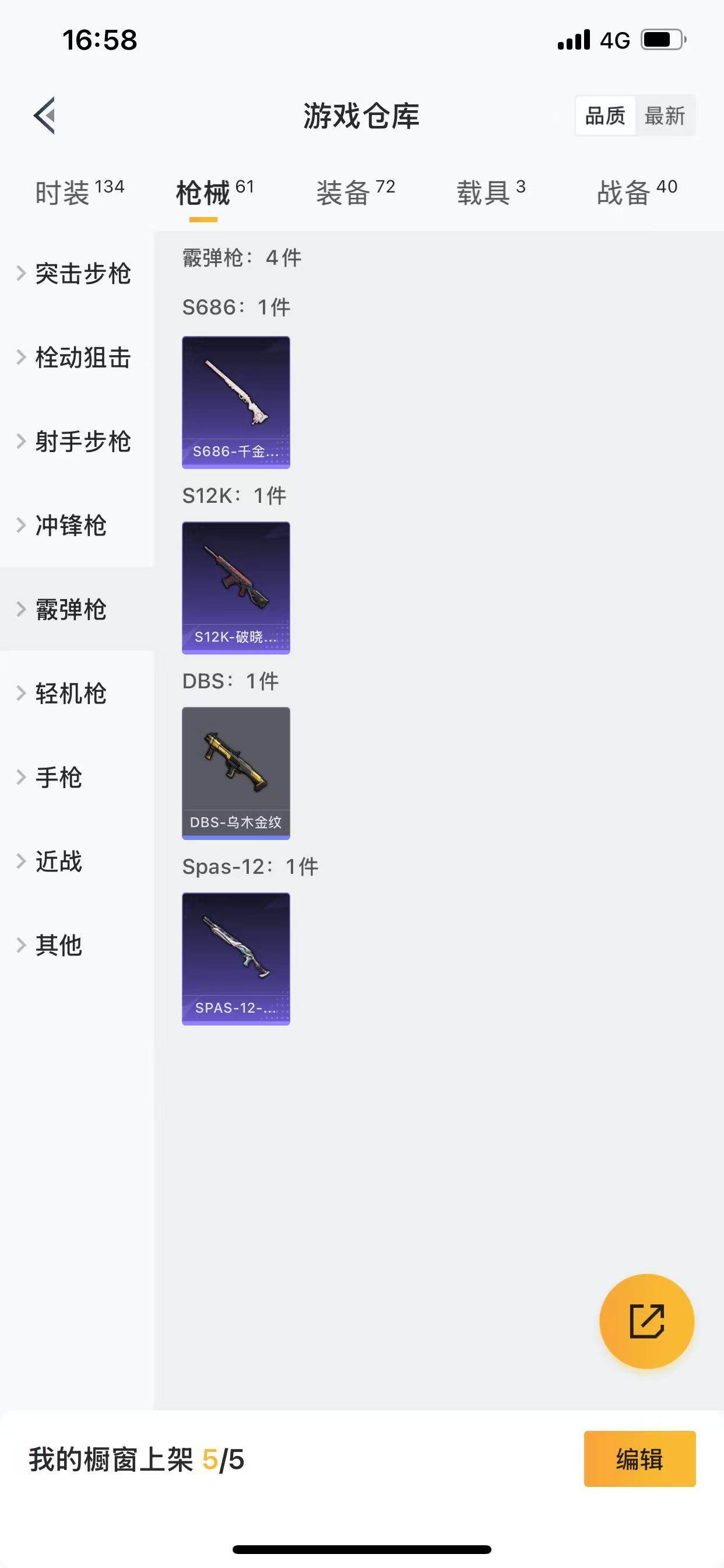Expand the 栓动狙击 sidebar entry

pos(83,358)
